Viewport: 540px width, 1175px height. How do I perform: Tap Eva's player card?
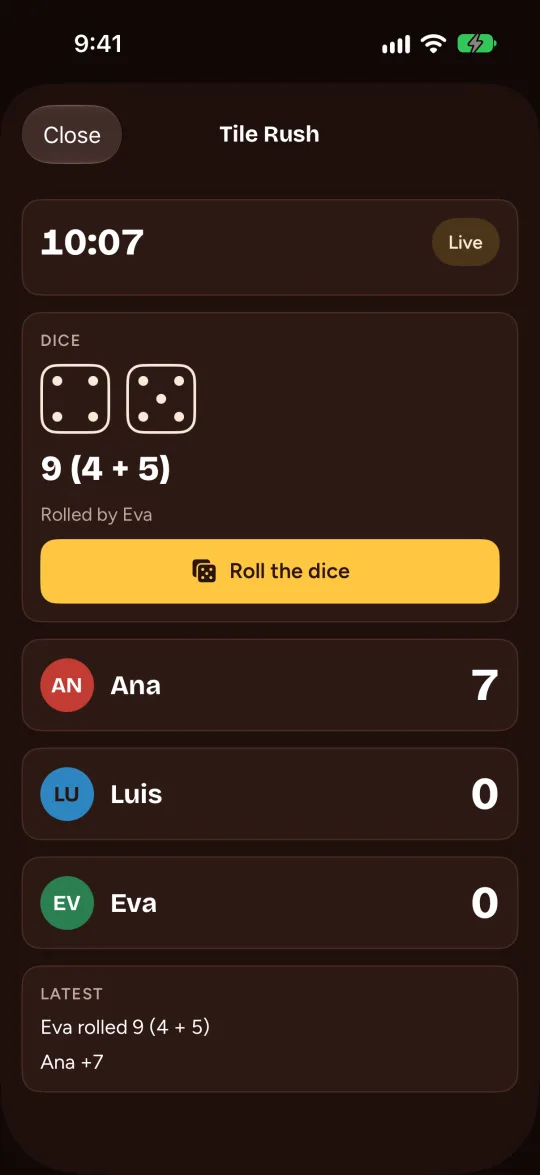270,903
